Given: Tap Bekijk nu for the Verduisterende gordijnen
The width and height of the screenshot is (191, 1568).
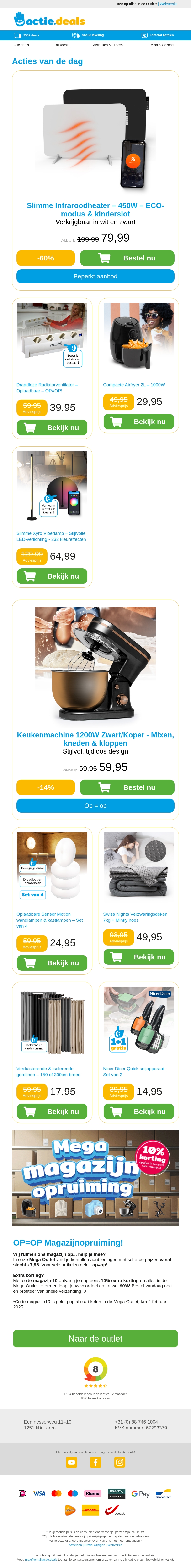Looking at the screenshot, I should 52,1112.
